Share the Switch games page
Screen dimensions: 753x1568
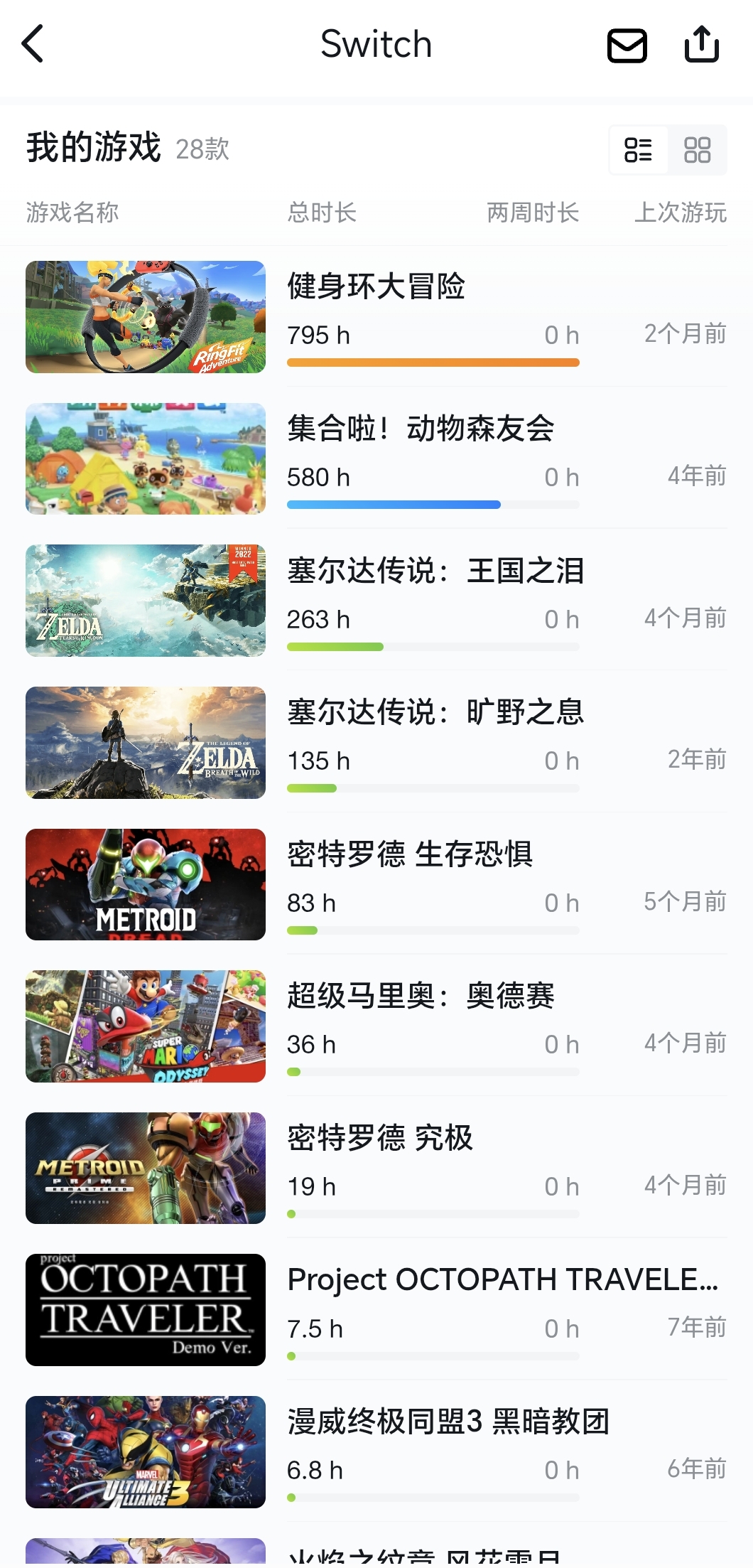701,44
